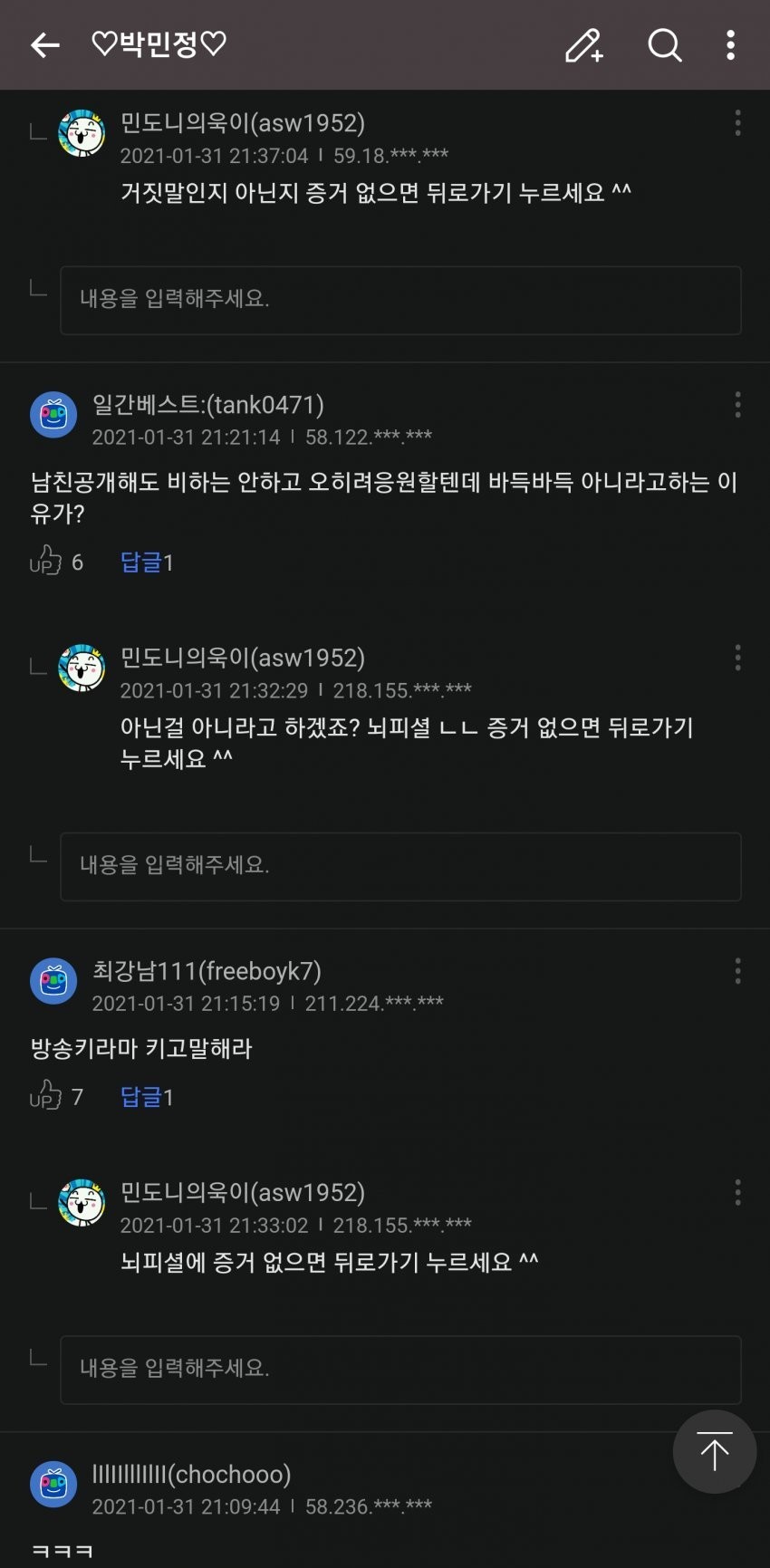Screen dimensions: 770x1568
Task: Open 답글1 replies under 최강남111 comment
Action: 147,1097
